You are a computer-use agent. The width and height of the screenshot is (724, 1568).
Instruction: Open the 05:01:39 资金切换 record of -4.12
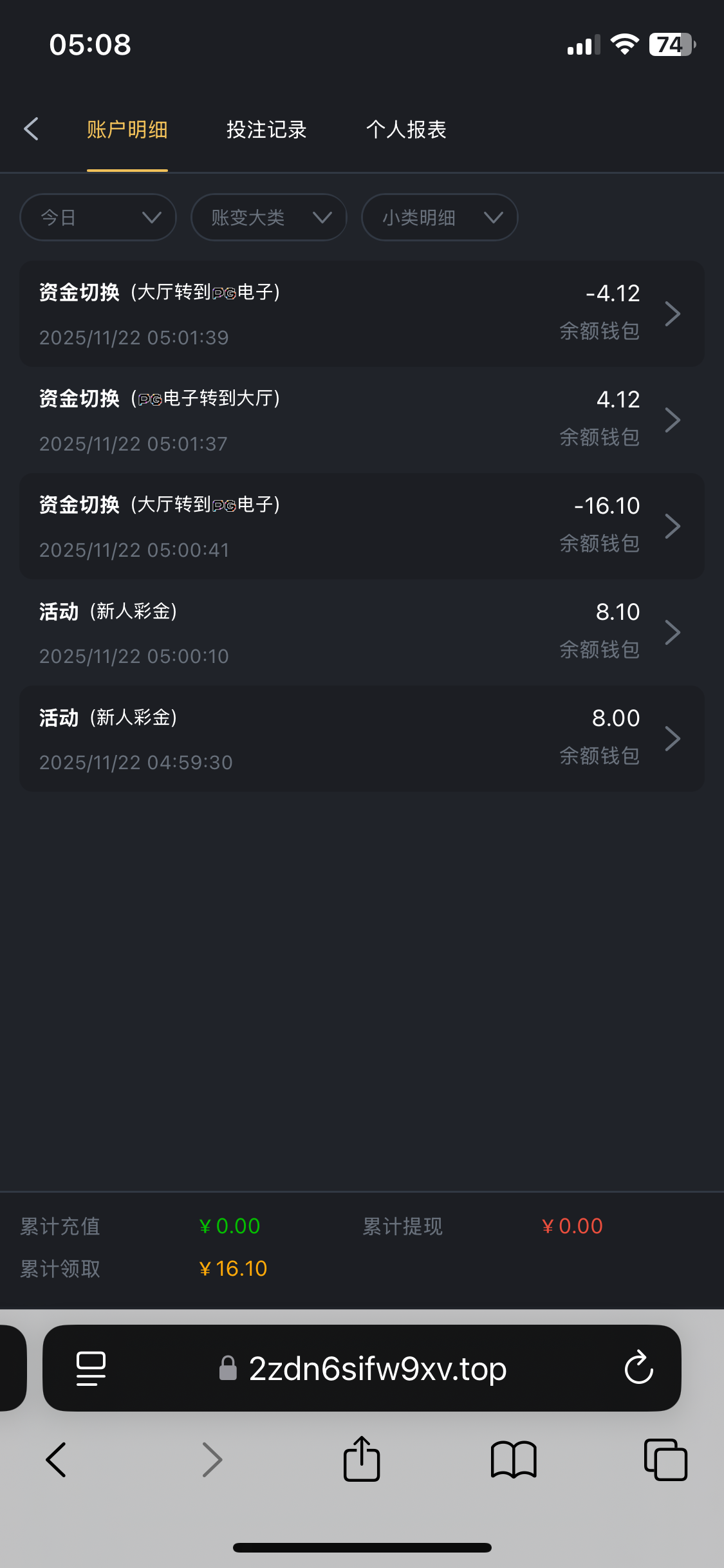pos(362,314)
